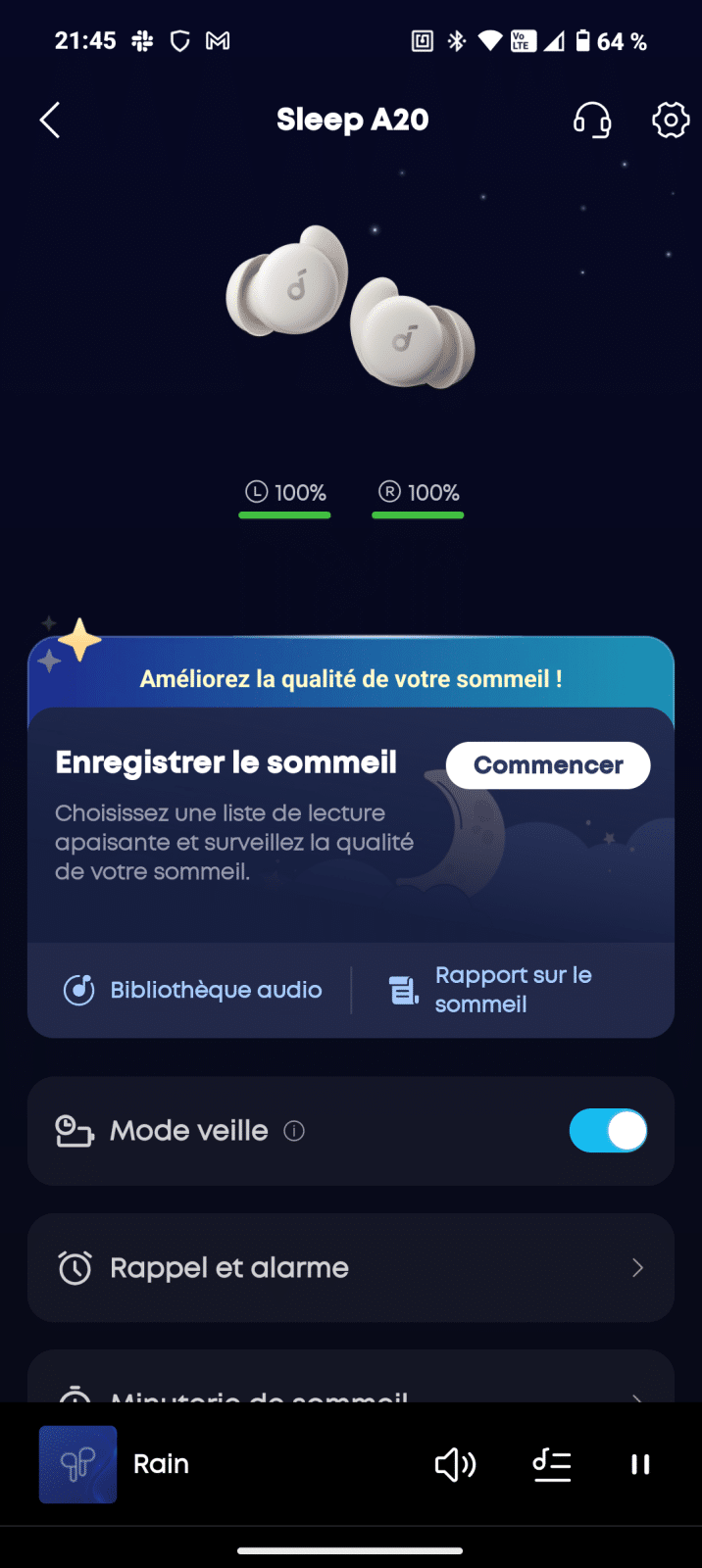Open the settings gear
The height and width of the screenshot is (1568, 702).
point(671,121)
